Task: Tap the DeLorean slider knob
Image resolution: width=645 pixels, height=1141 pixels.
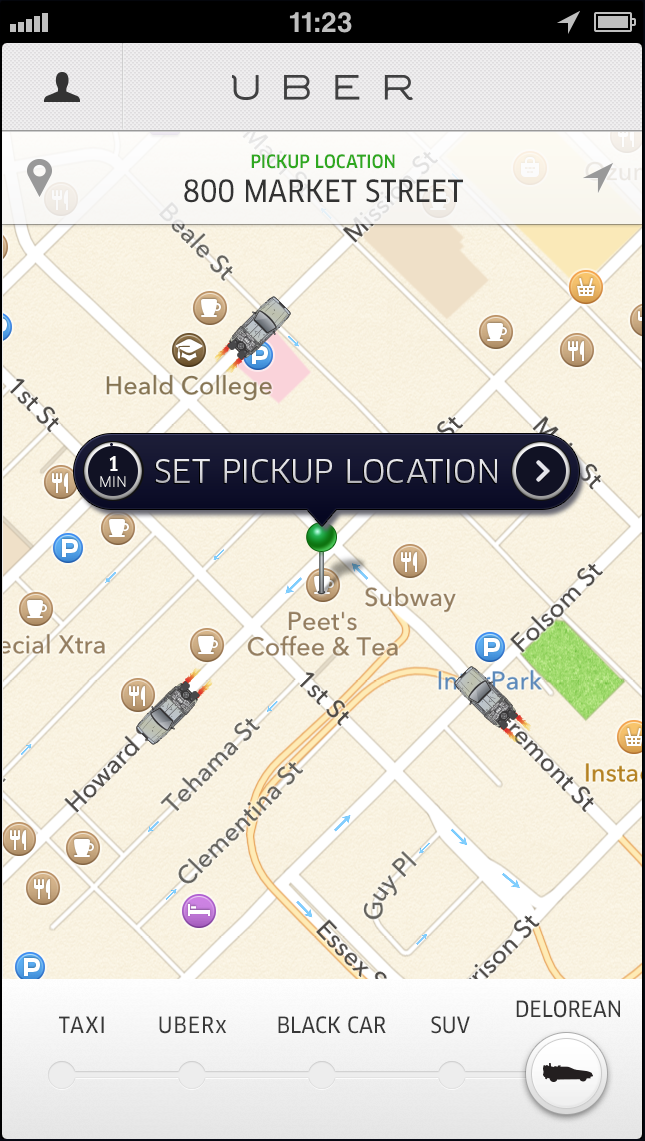Action: click(567, 1074)
